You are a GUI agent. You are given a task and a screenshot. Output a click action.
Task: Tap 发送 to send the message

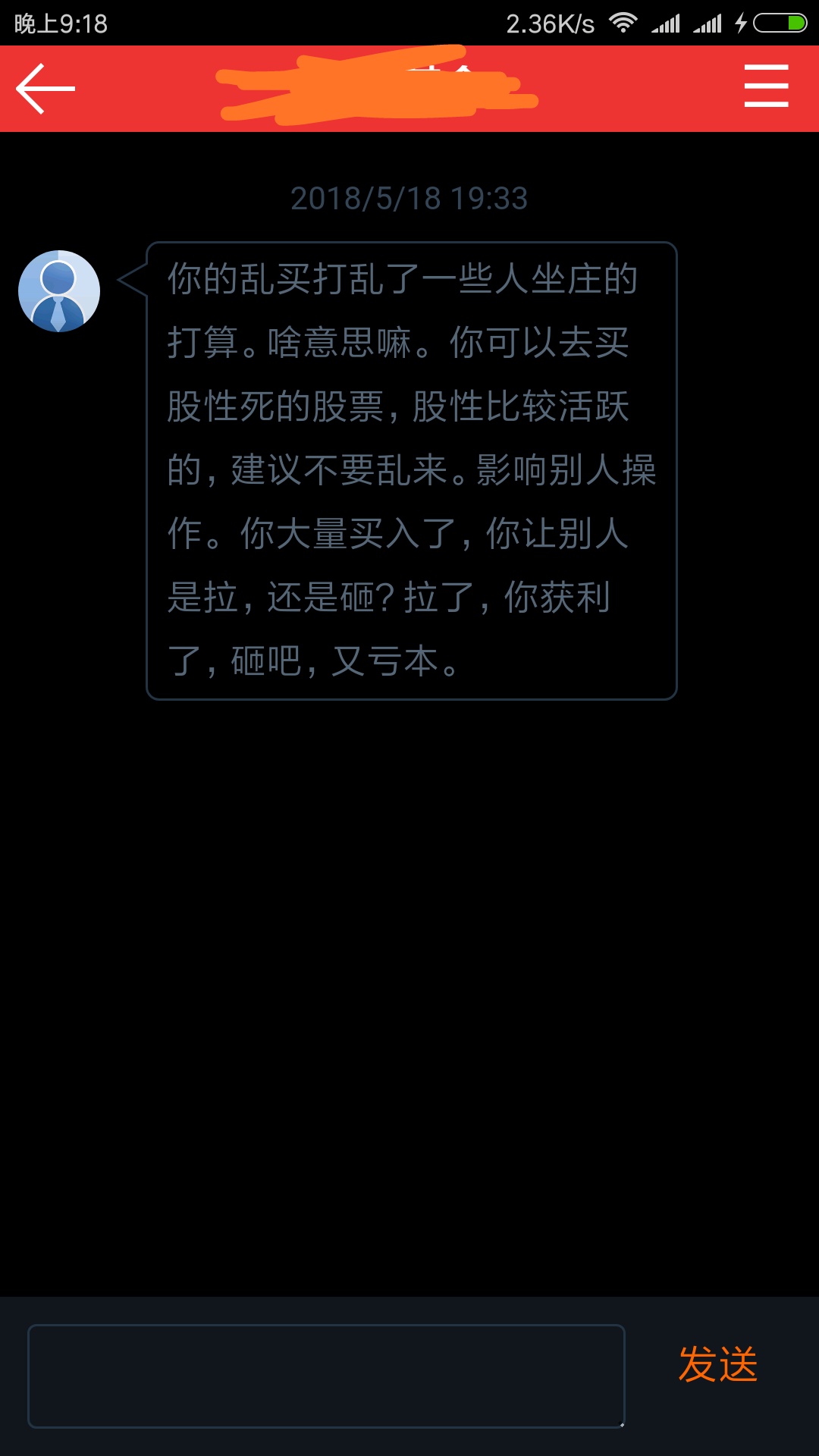pyautogui.click(x=717, y=1364)
